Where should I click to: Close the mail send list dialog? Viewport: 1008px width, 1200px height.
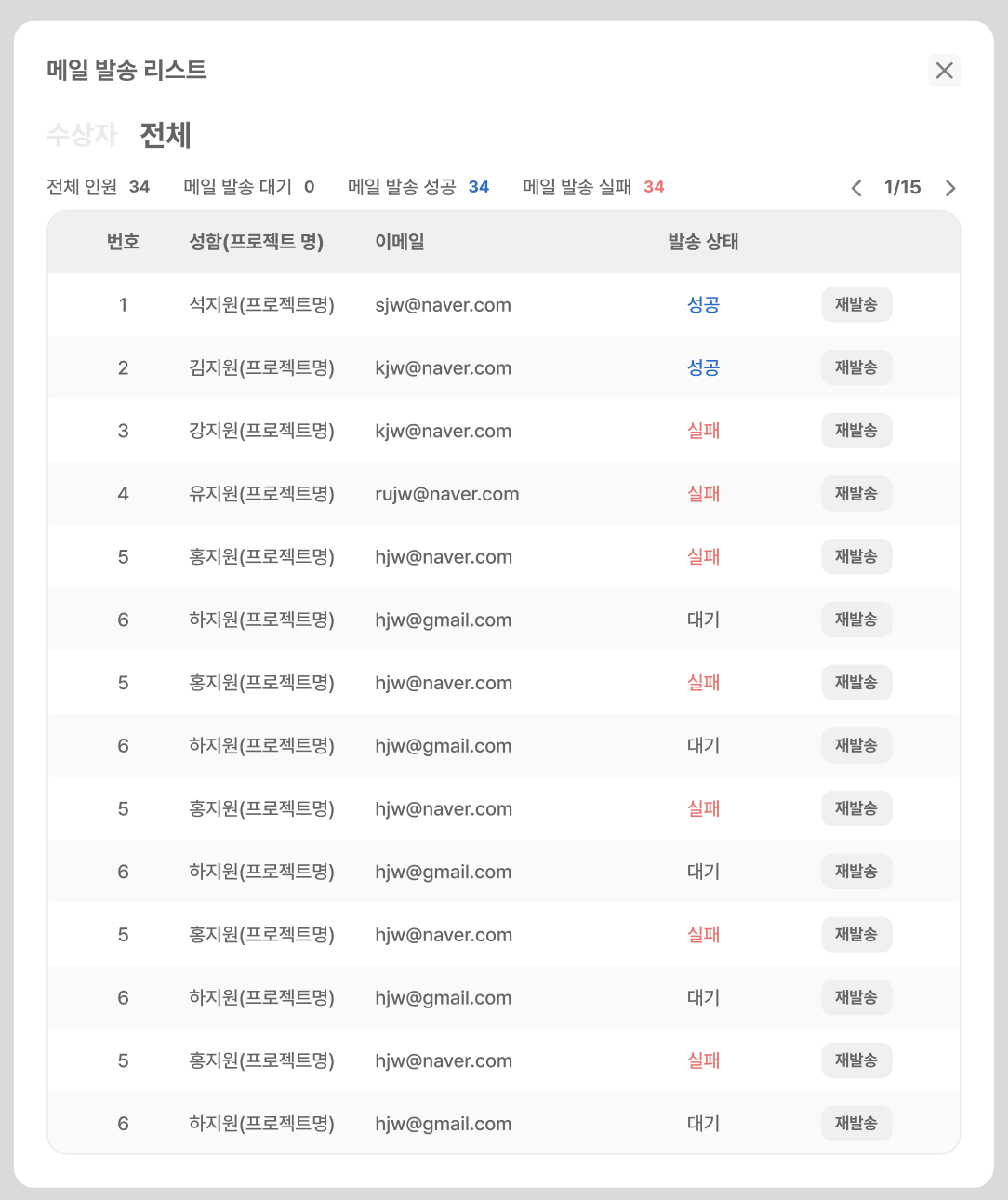pos(944,71)
